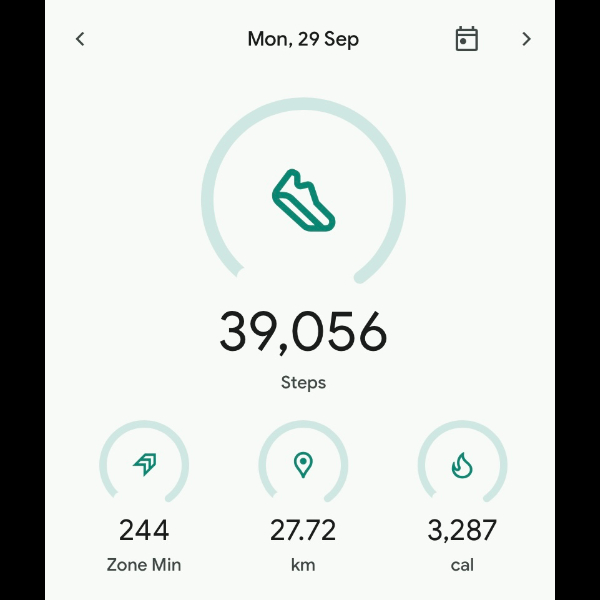Open the distance in km details
The image size is (600, 600).
point(303,465)
